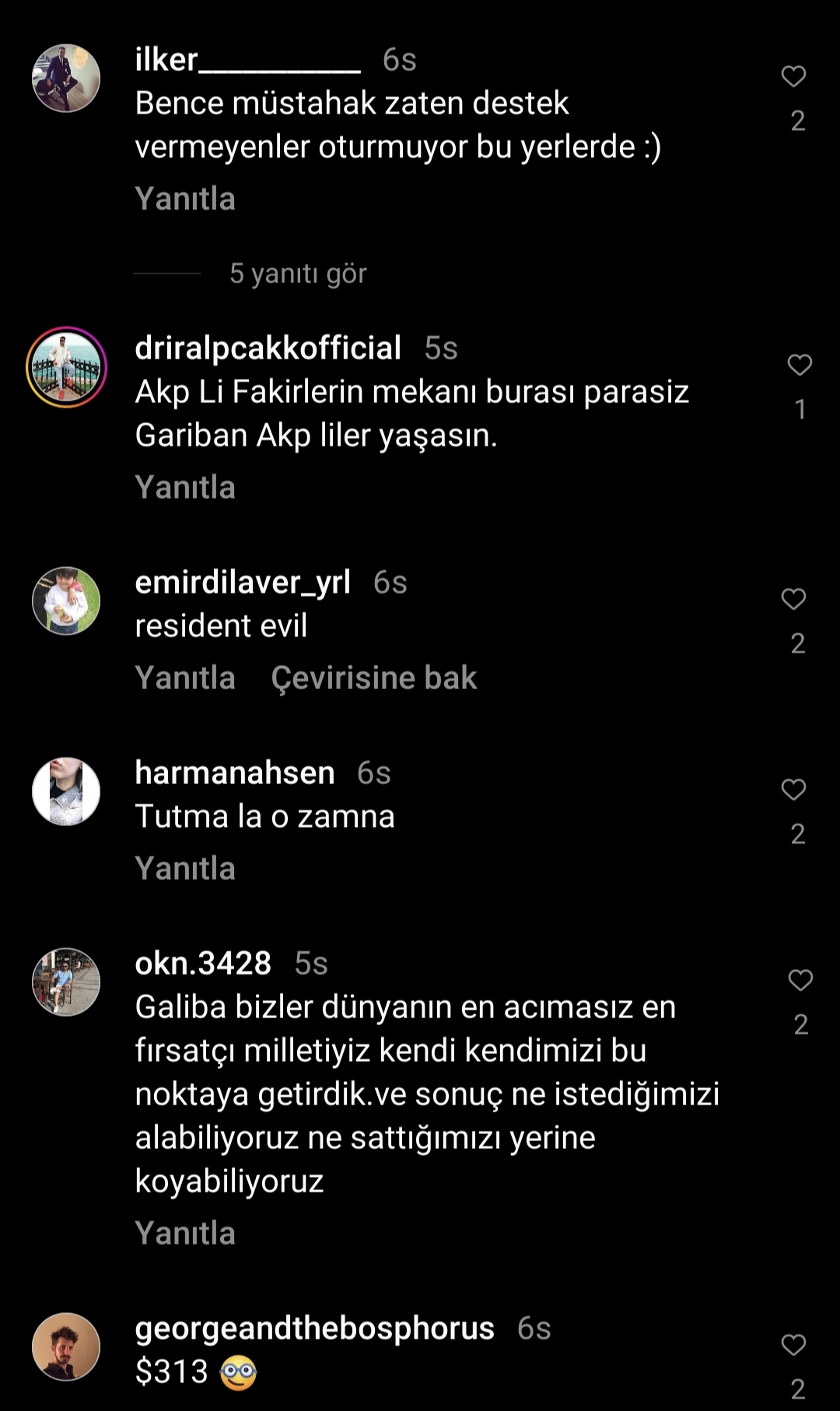Tap 'Çevirisine bak' under resident evil
This screenshot has width=840, height=1411.
[373, 678]
